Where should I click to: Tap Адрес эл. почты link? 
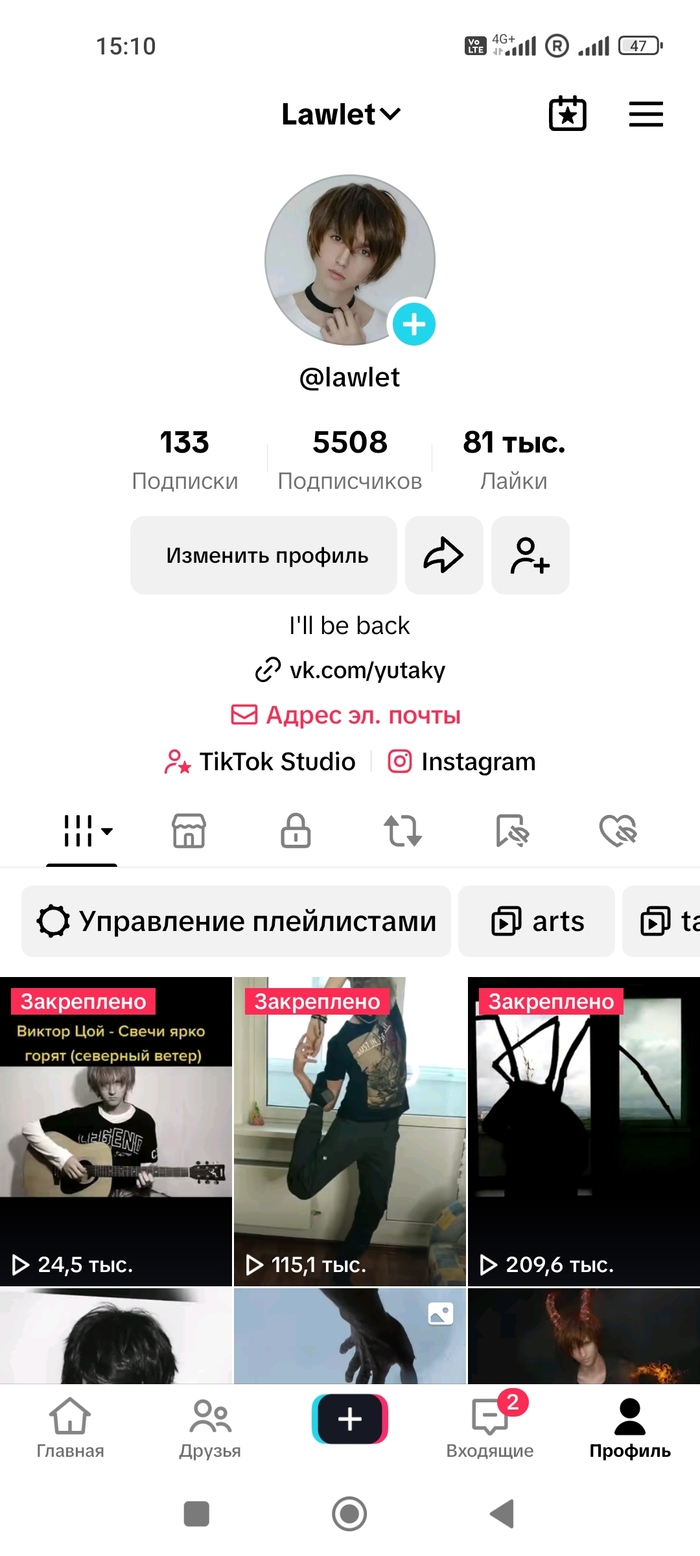coord(347,715)
